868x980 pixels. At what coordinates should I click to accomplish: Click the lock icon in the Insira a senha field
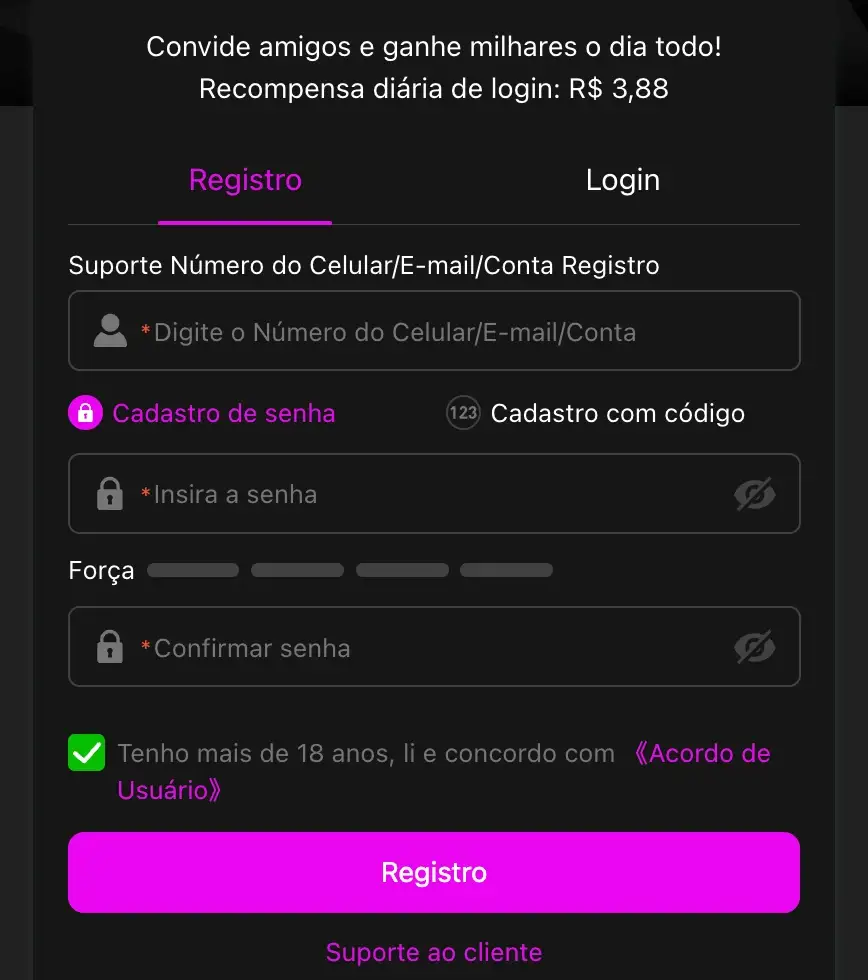(x=110, y=493)
